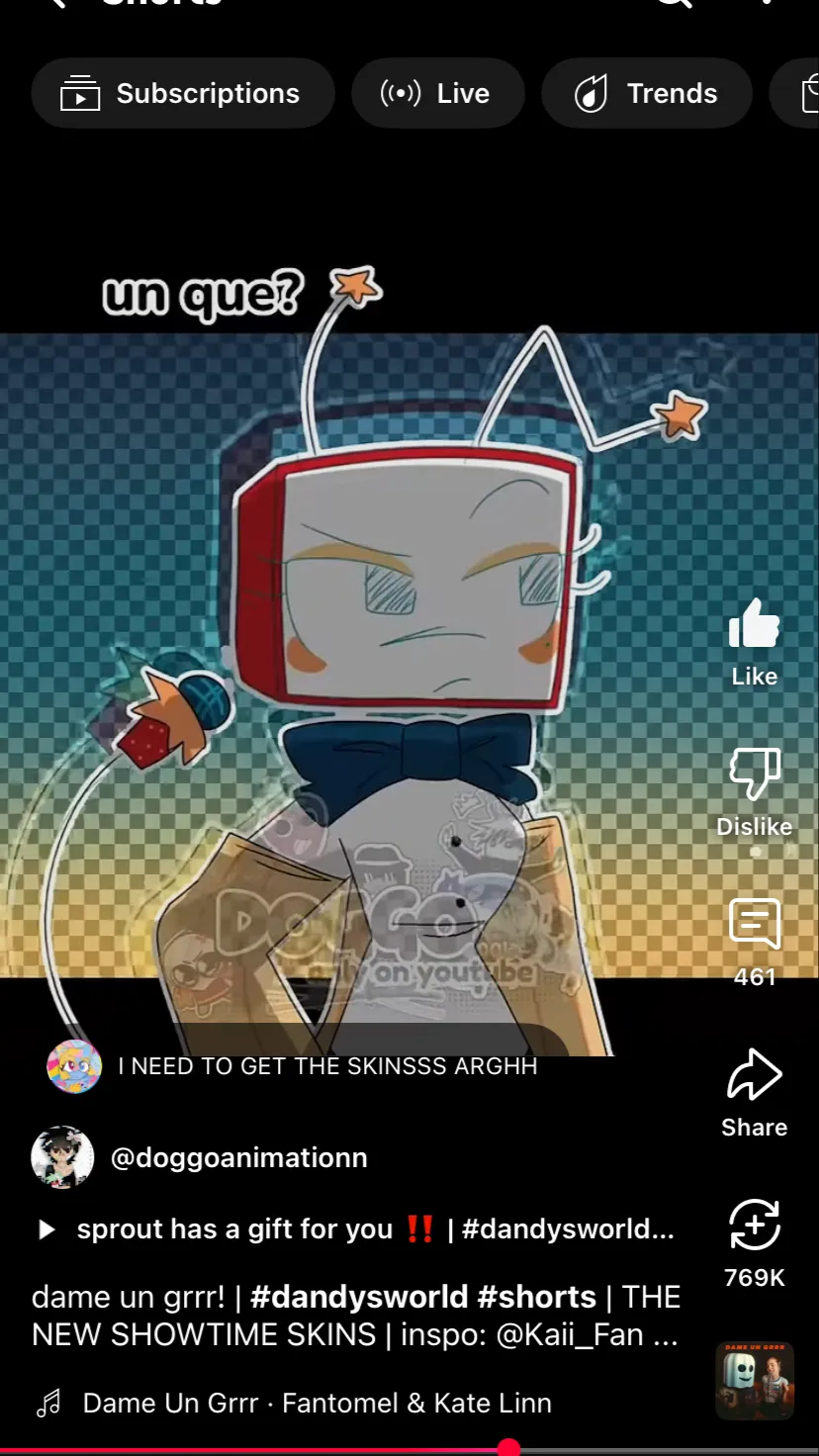819x1456 pixels.
Task: Open the @doggoanimationn channel
Action: [x=237, y=1157]
